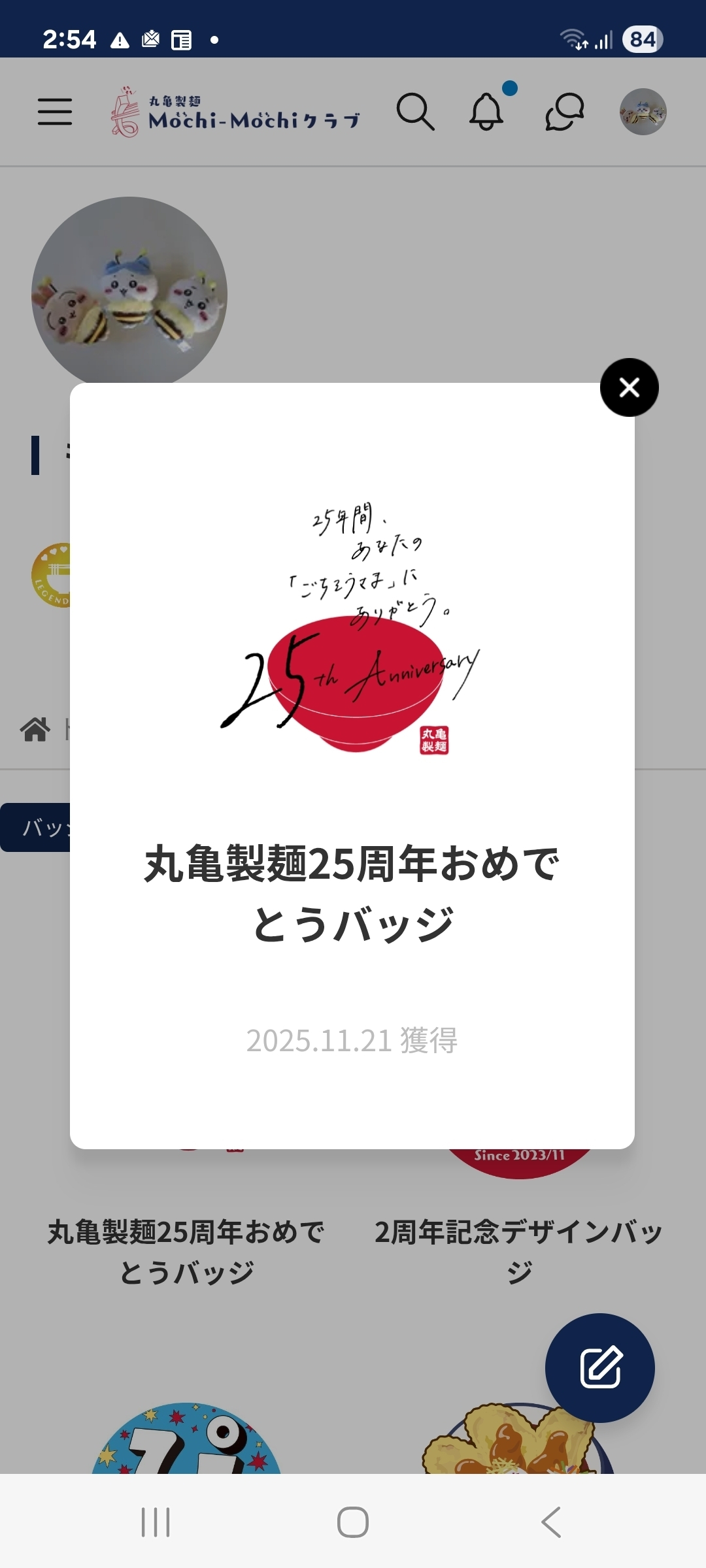This screenshot has width=706, height=1568.
Task: Go to the Mochi-Mochi club home logo
Action: 235,112
